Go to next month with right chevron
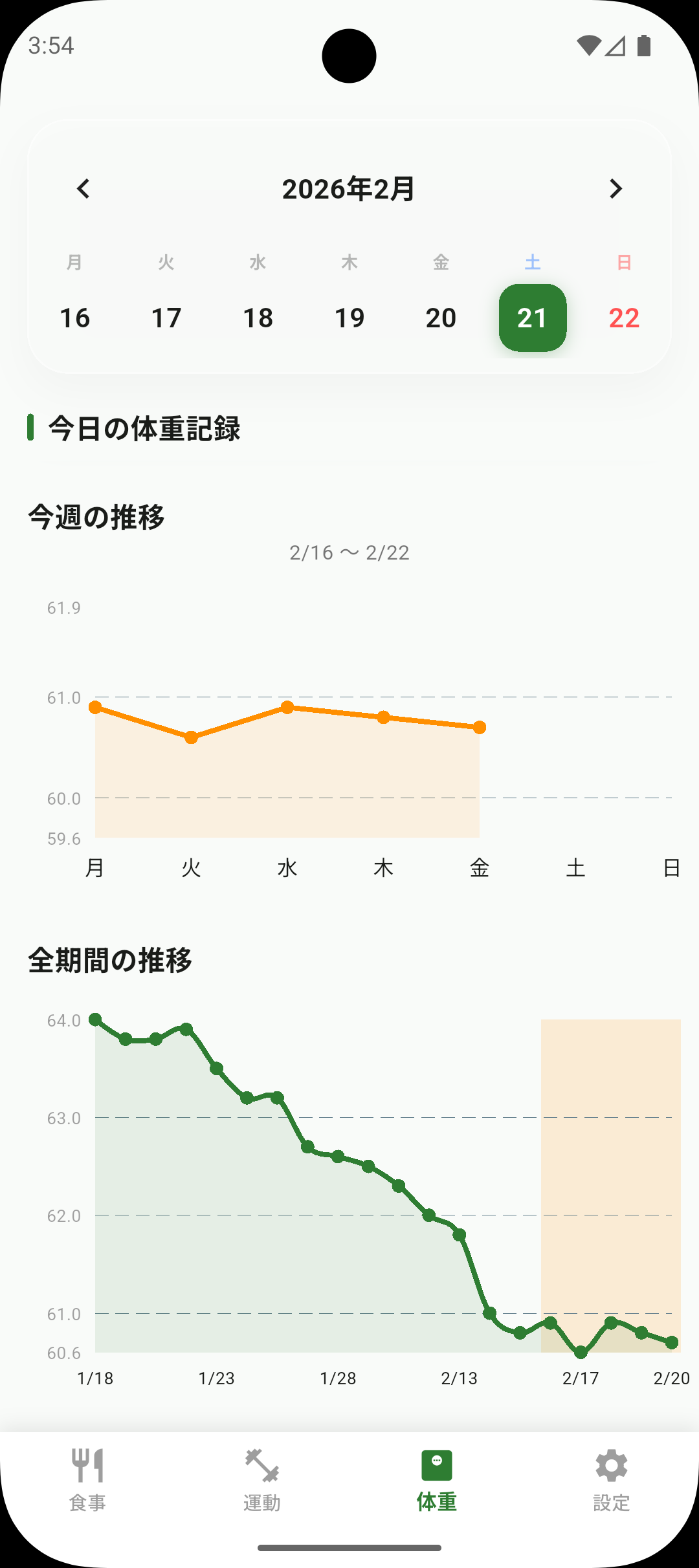Viewport: 699px width, 1568px height. coord(616,188)
